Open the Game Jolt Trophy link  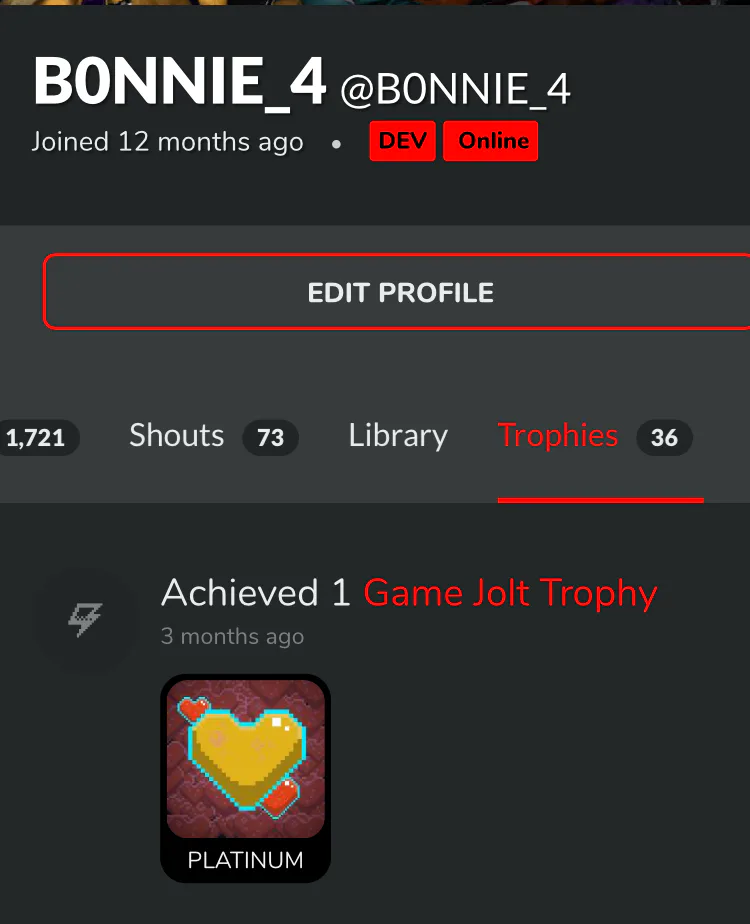510,594
